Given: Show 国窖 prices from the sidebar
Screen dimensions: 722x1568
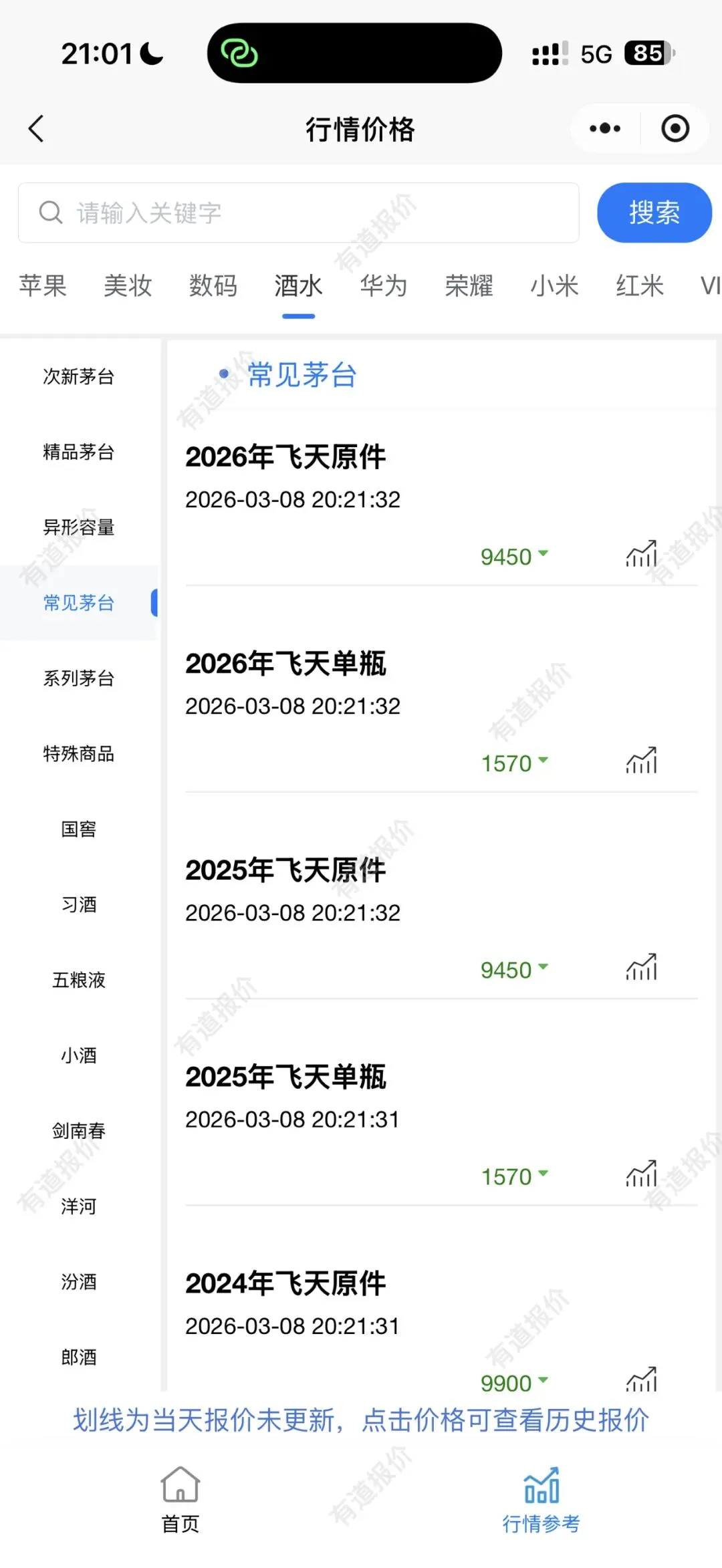Looking at the screenshot, I should point(79,829).
